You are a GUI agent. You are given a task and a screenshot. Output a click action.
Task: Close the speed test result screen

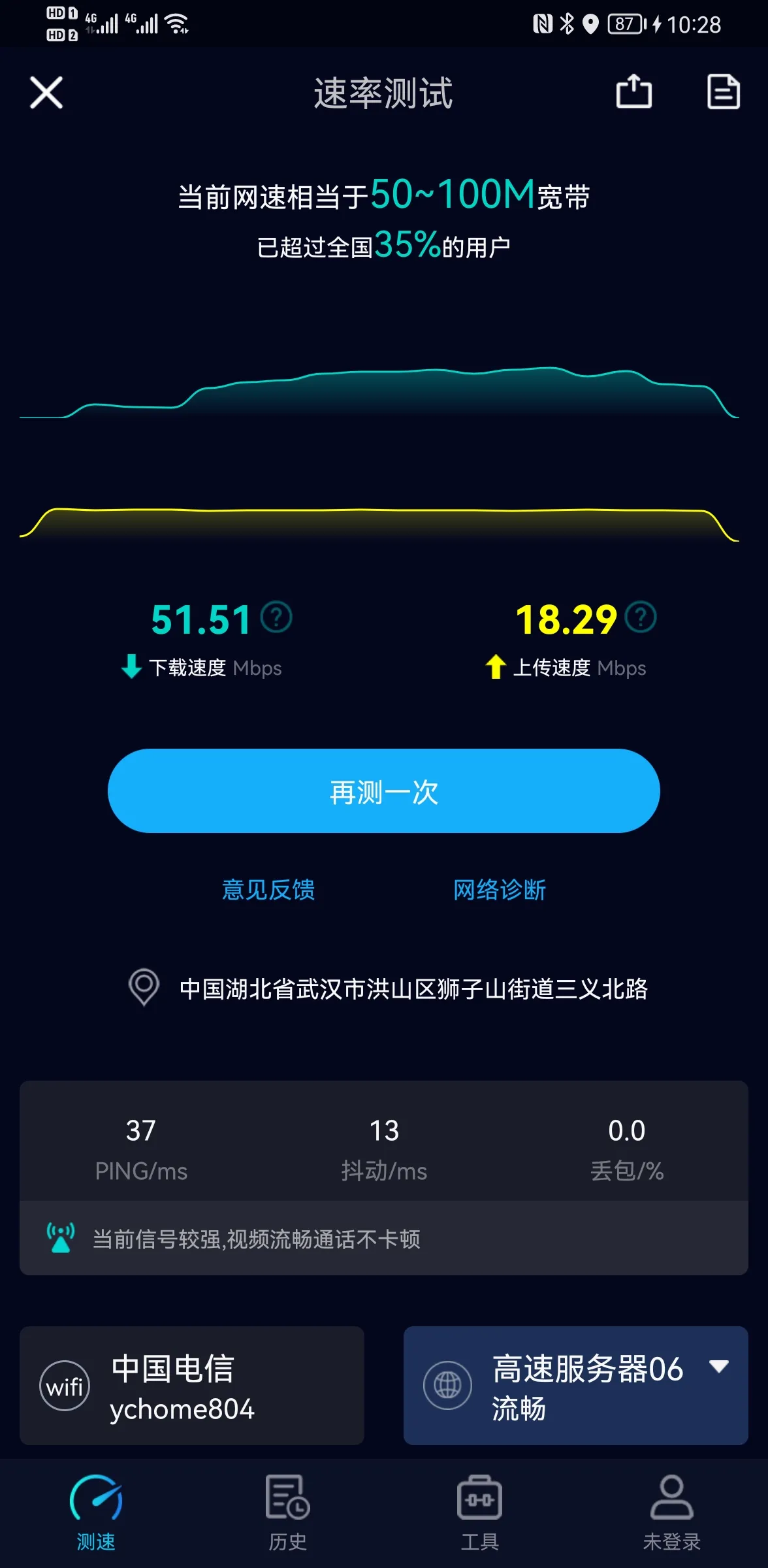(x=46, y=92)
